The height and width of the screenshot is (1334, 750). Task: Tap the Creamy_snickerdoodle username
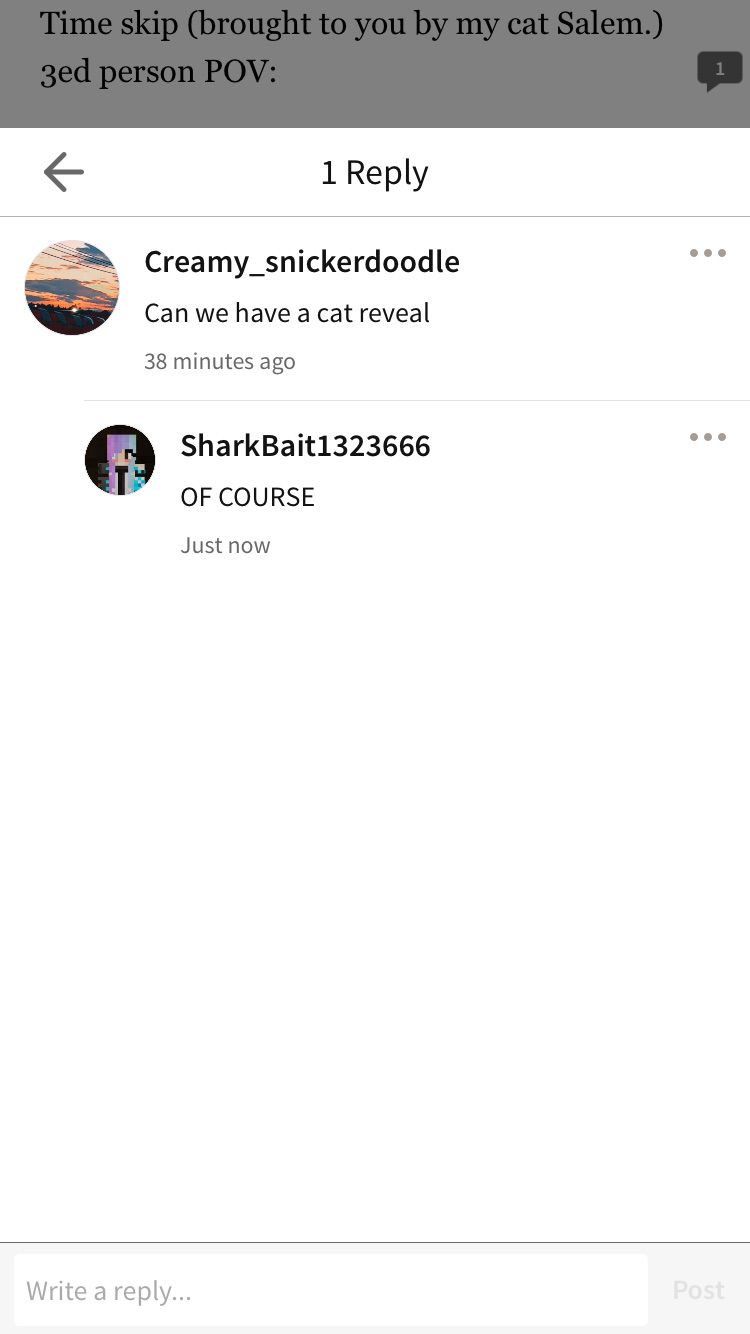click(302, 262)
